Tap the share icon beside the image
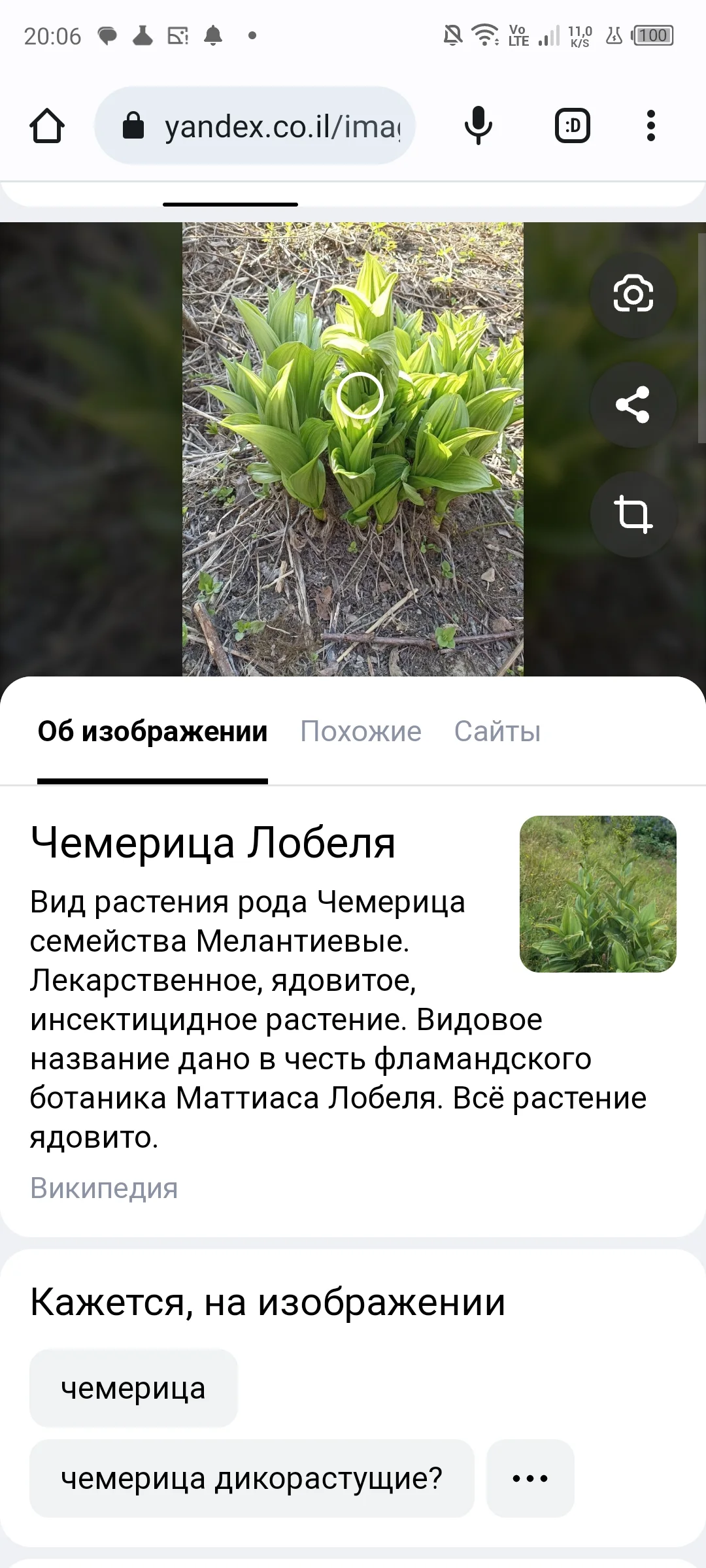 pos(632,405)
